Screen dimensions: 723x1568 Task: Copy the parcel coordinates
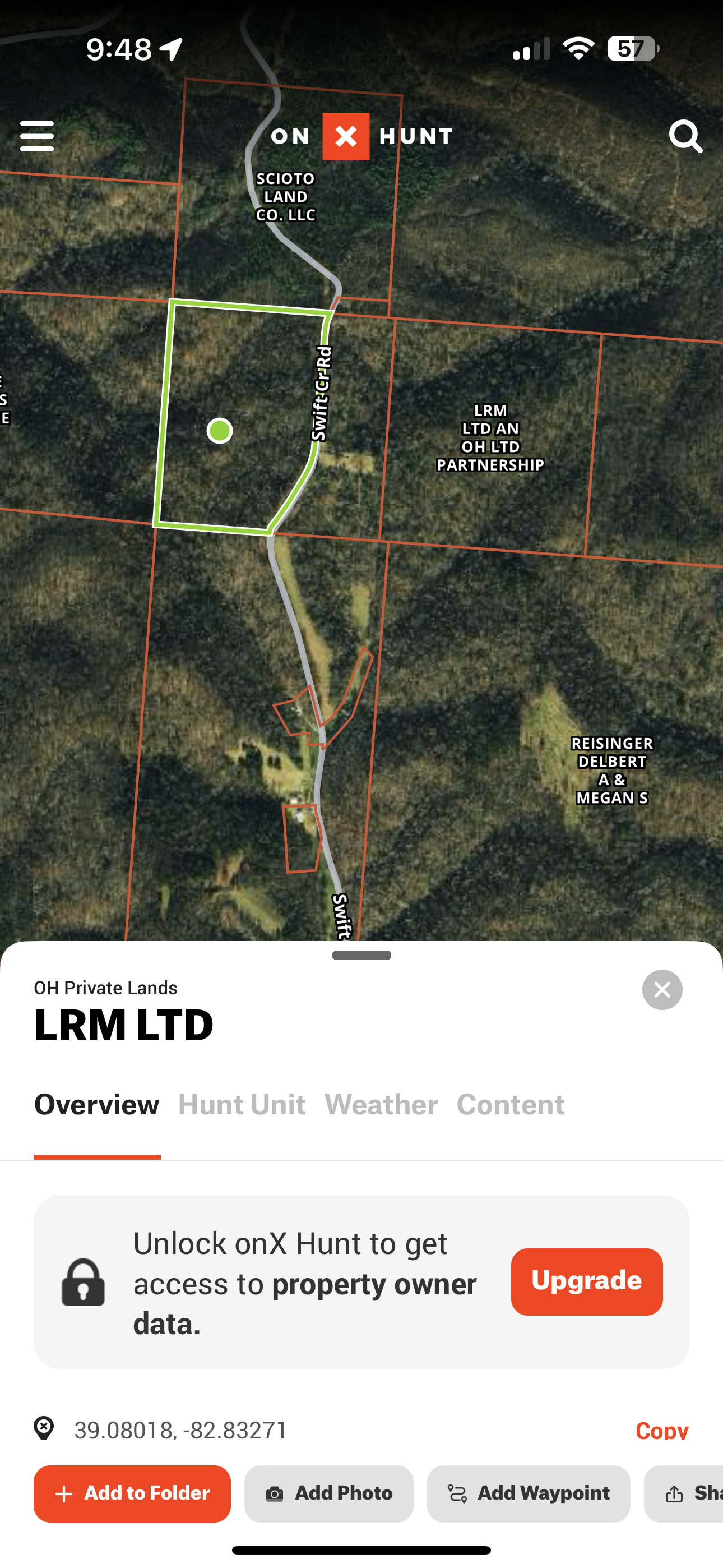tap(661, 1430)
